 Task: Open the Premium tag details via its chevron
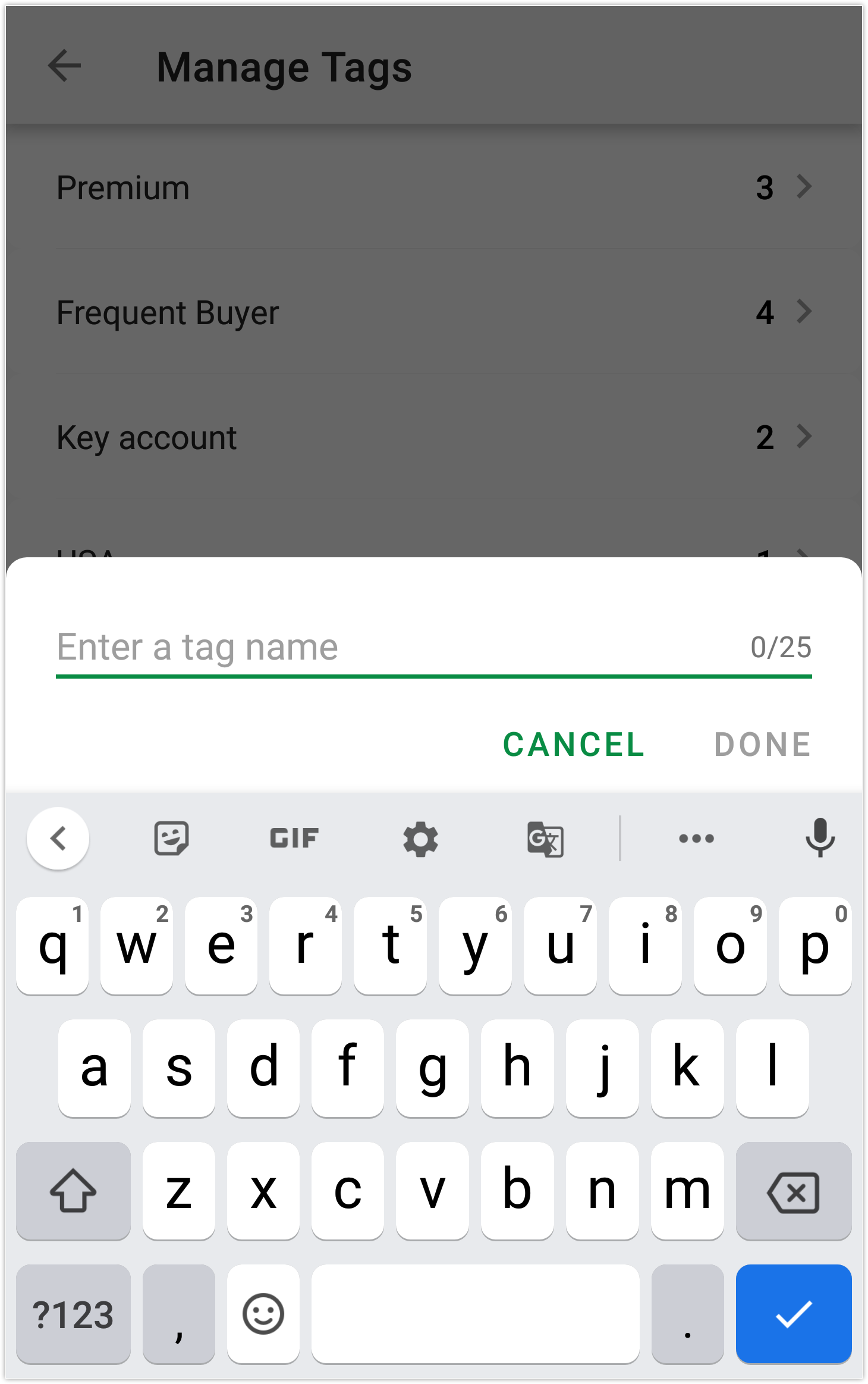[804, 187]
